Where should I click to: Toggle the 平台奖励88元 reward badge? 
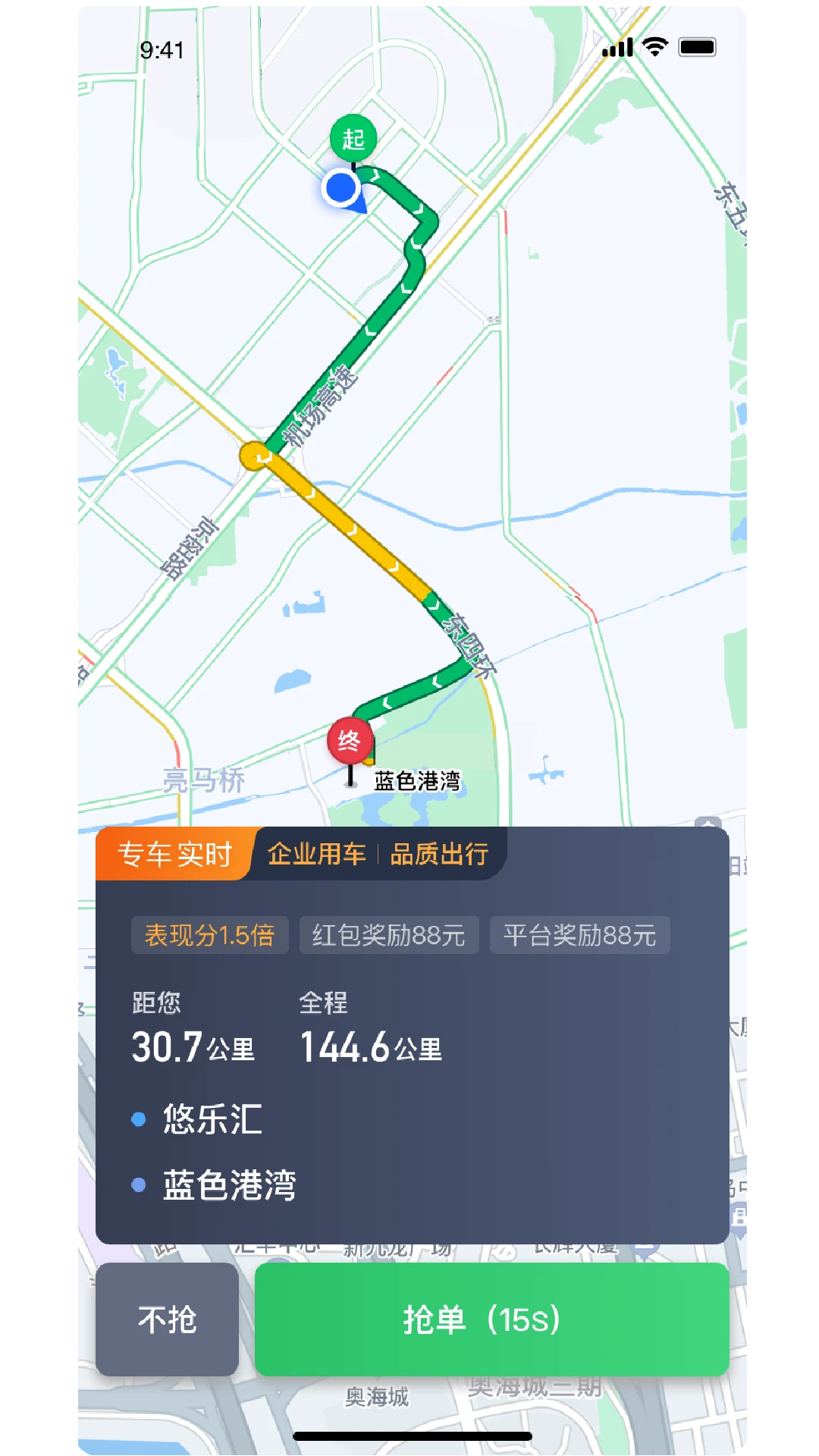(x=579, y=936)
